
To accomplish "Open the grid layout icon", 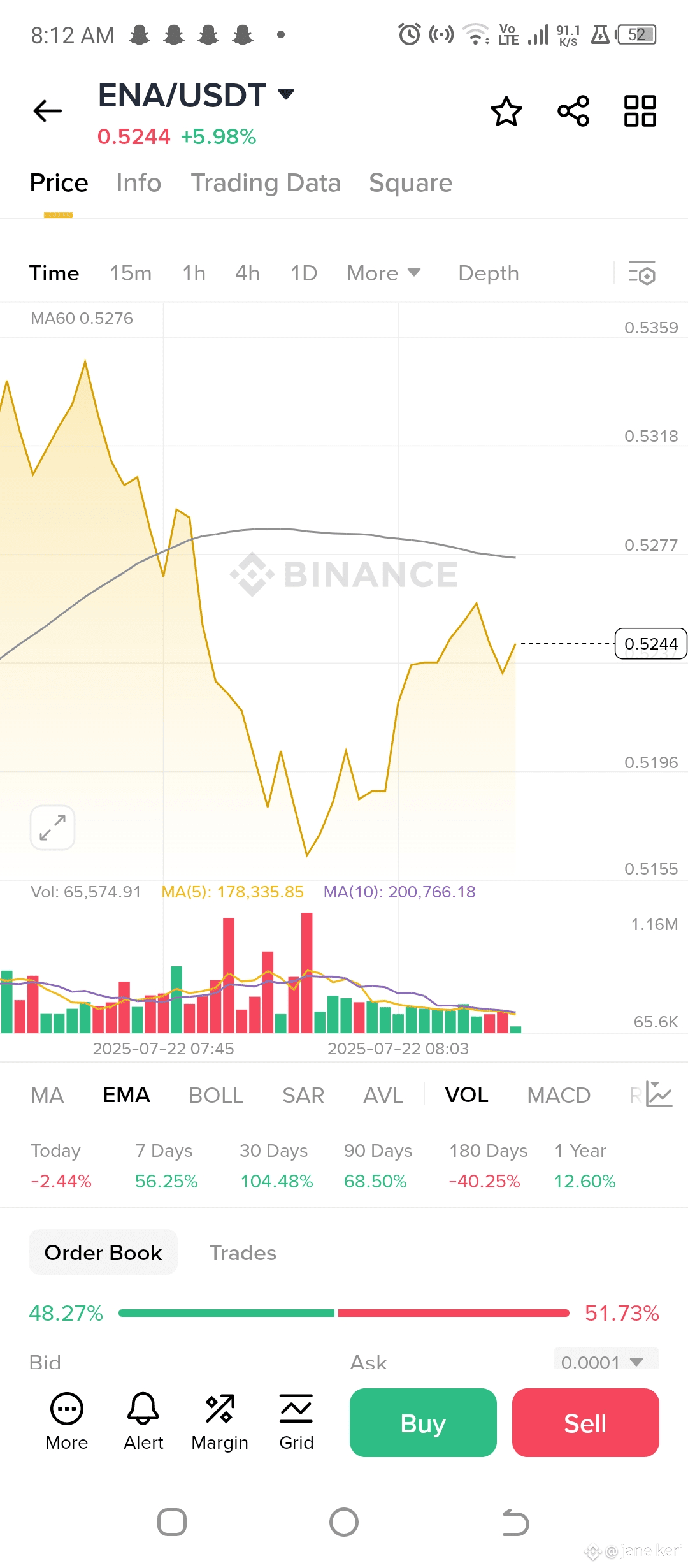I will pyautogui.click(x=640, y=111).
